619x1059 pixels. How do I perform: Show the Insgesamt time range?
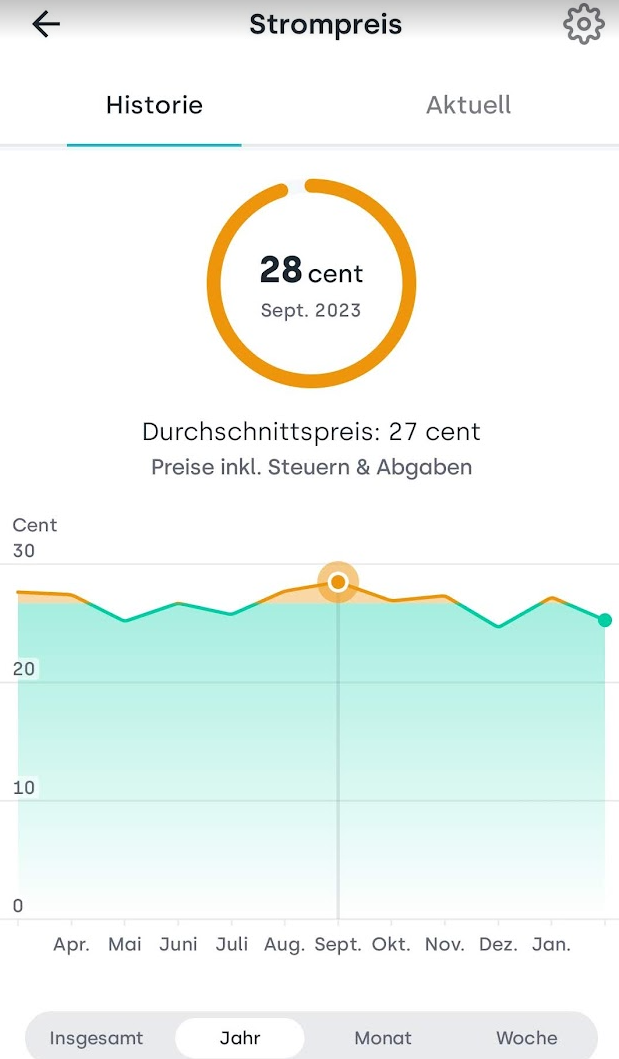coord(97,1037)
